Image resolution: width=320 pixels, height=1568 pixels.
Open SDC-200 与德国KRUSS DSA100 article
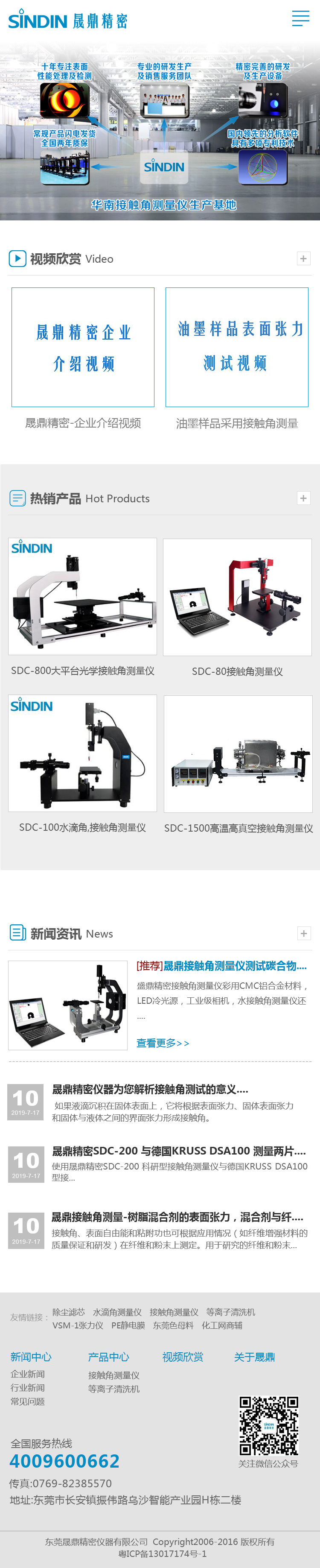pyautogui.click(x=178, y=1151)
